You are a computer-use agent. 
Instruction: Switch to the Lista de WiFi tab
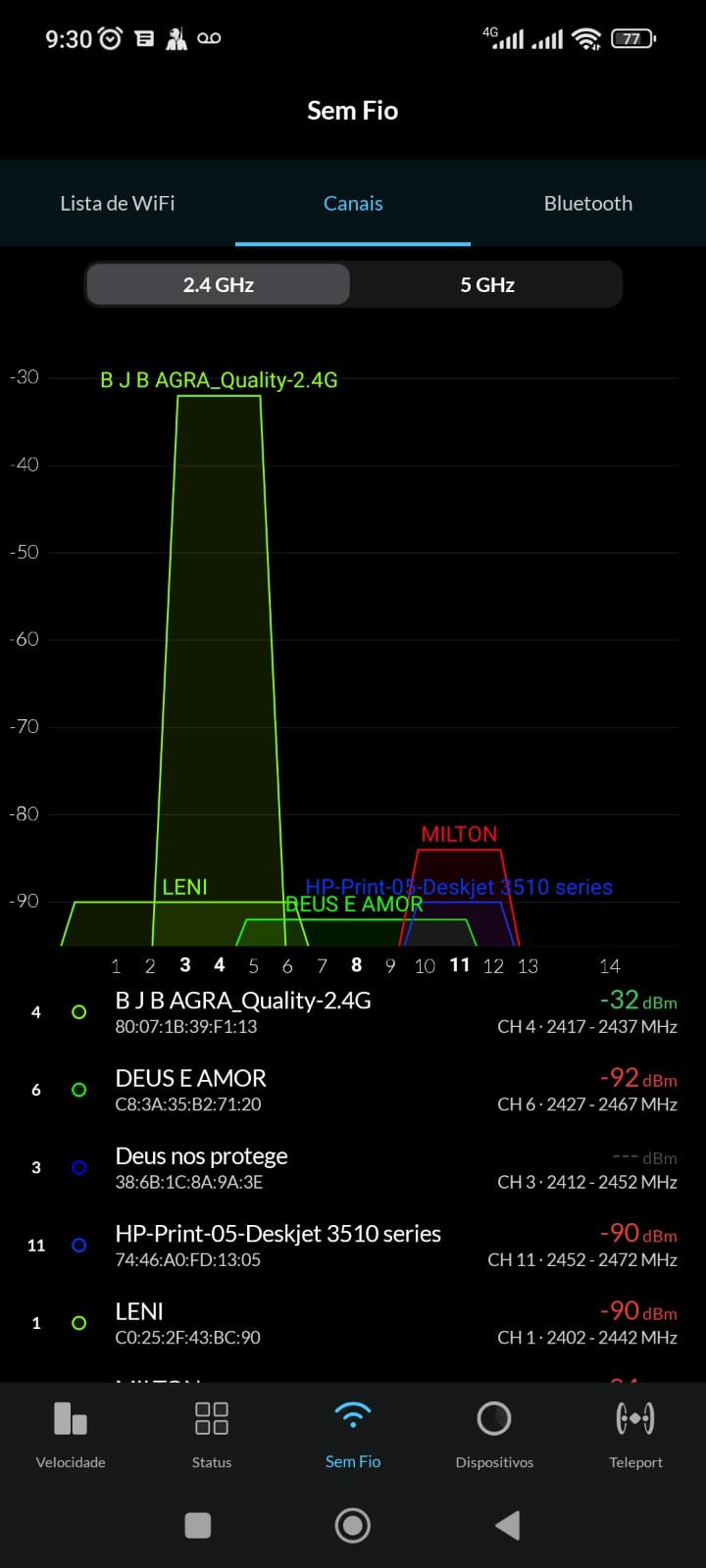tap(118, 204)
